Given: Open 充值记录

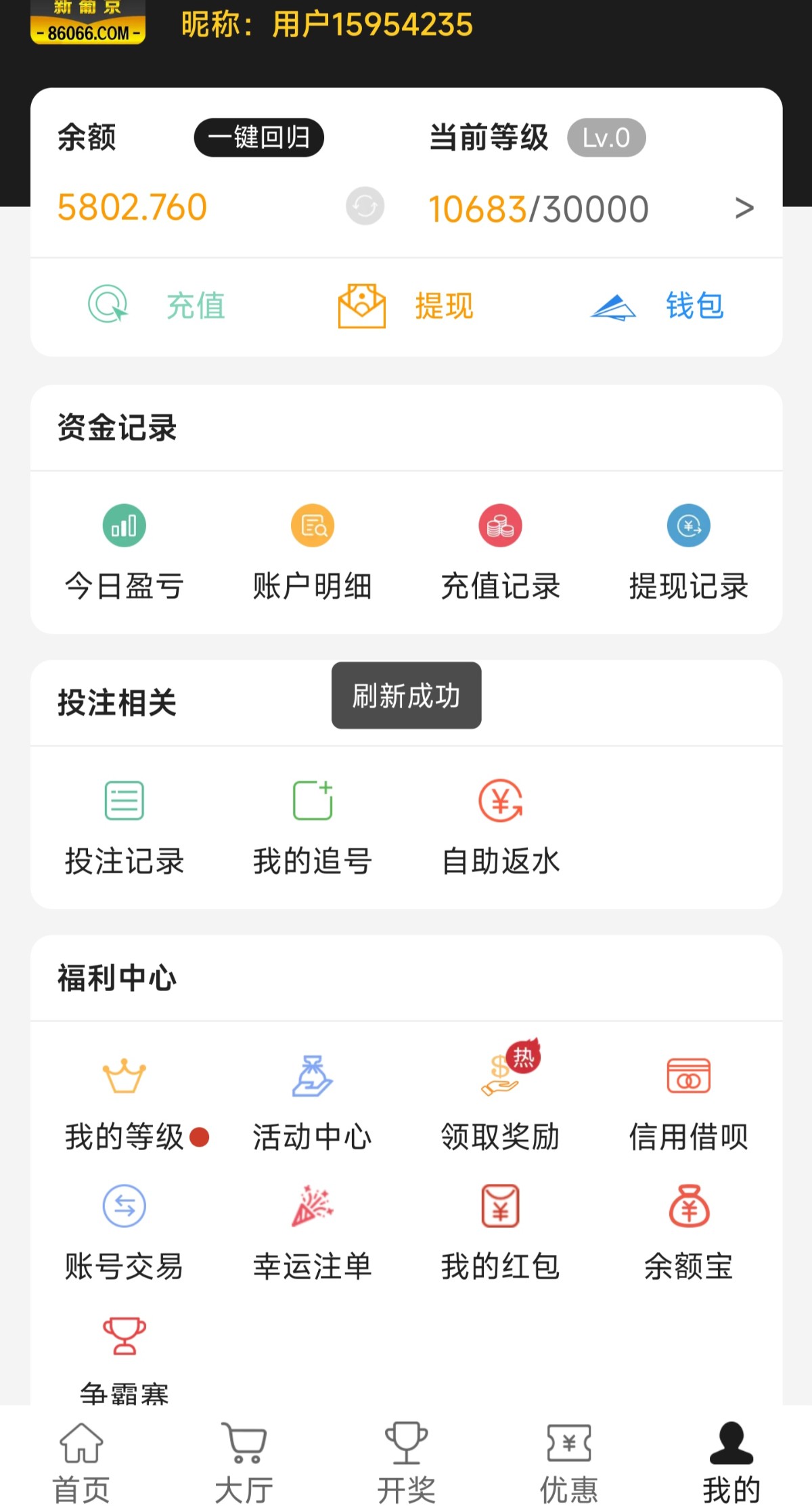Looking at the screenshot, I should pyautogui.click(x=500, y=553).
